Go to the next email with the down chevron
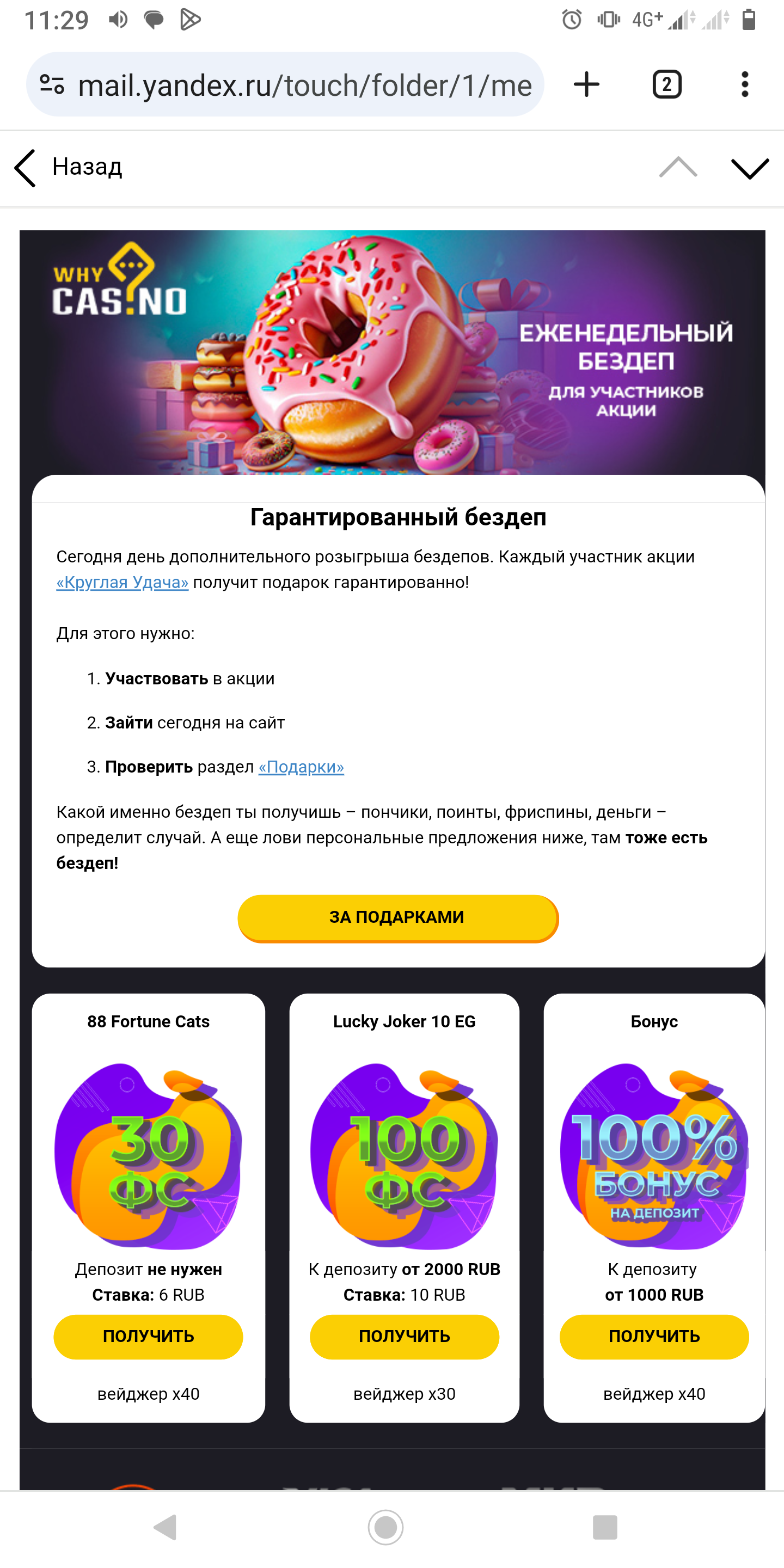The height and width of the screenshot is (1568, 784). 749,167
